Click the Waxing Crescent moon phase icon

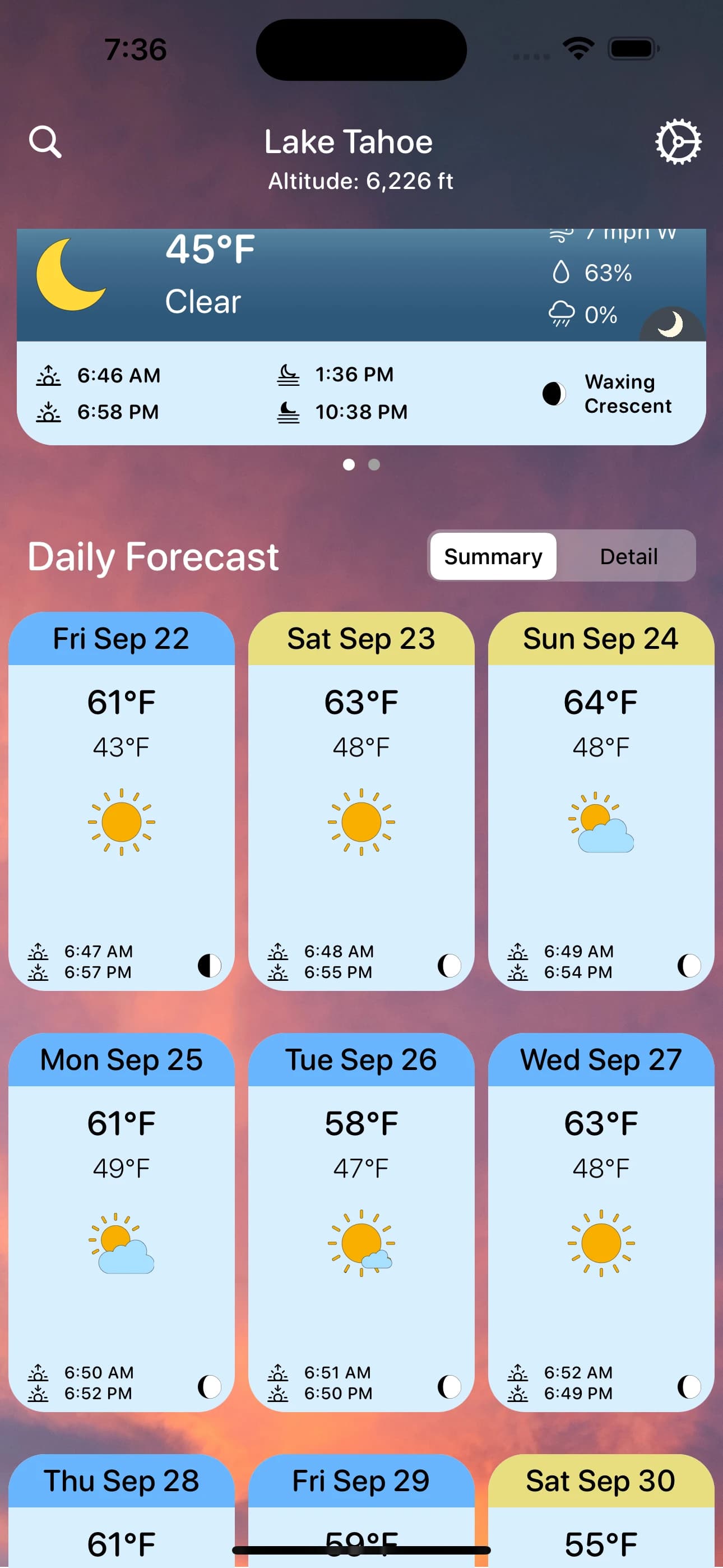point(553,393)
